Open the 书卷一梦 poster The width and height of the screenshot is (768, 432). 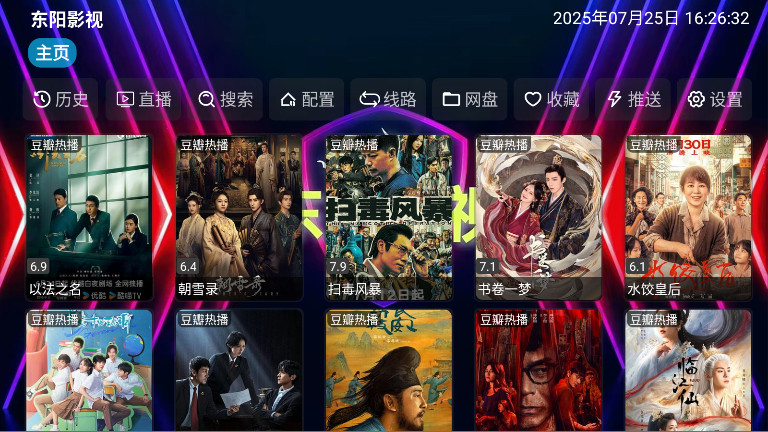point(538,217)
